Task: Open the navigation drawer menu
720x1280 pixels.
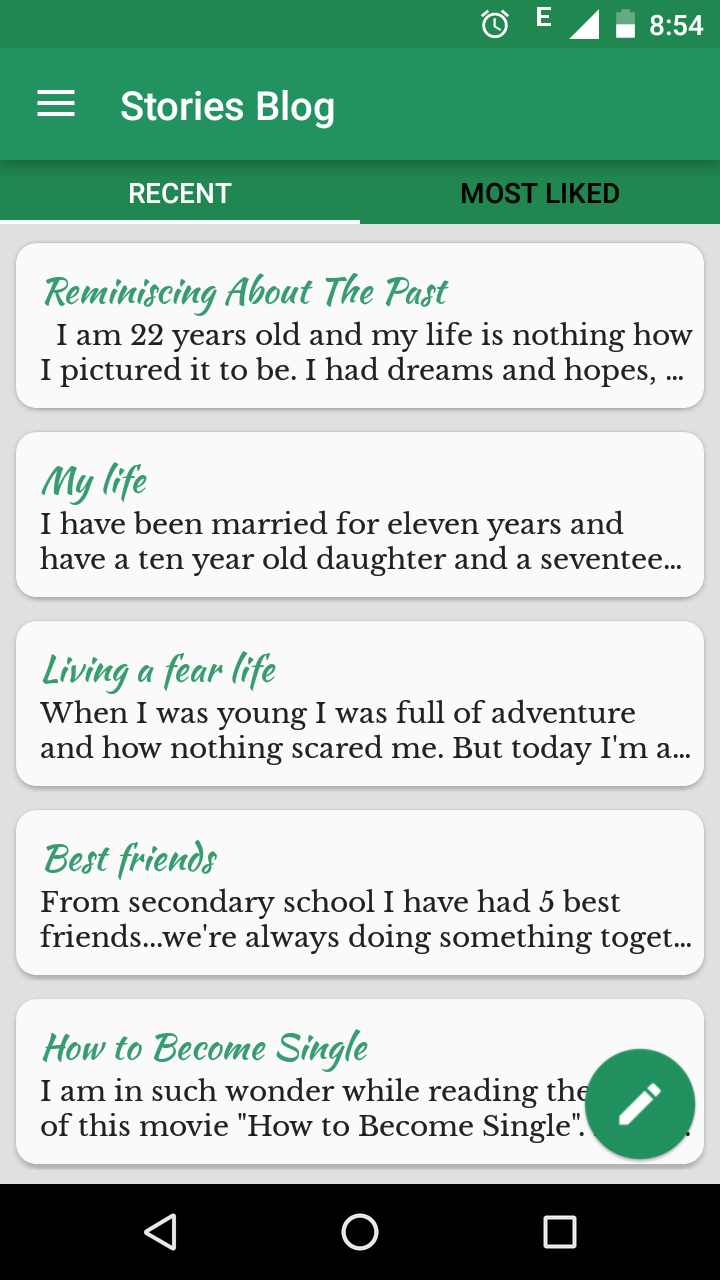Action: [55, 104]
